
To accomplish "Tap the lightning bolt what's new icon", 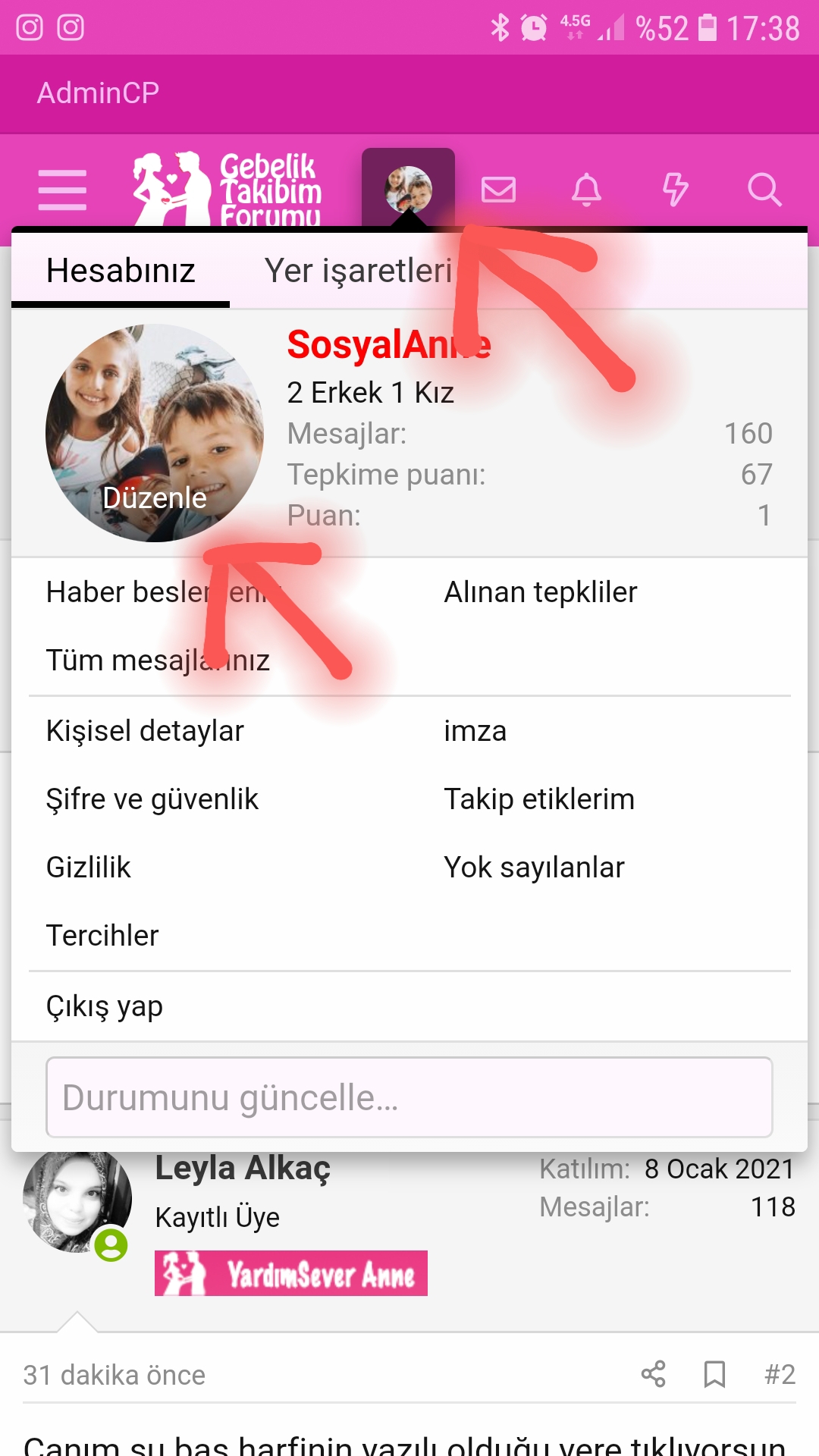I will [675, 190].
